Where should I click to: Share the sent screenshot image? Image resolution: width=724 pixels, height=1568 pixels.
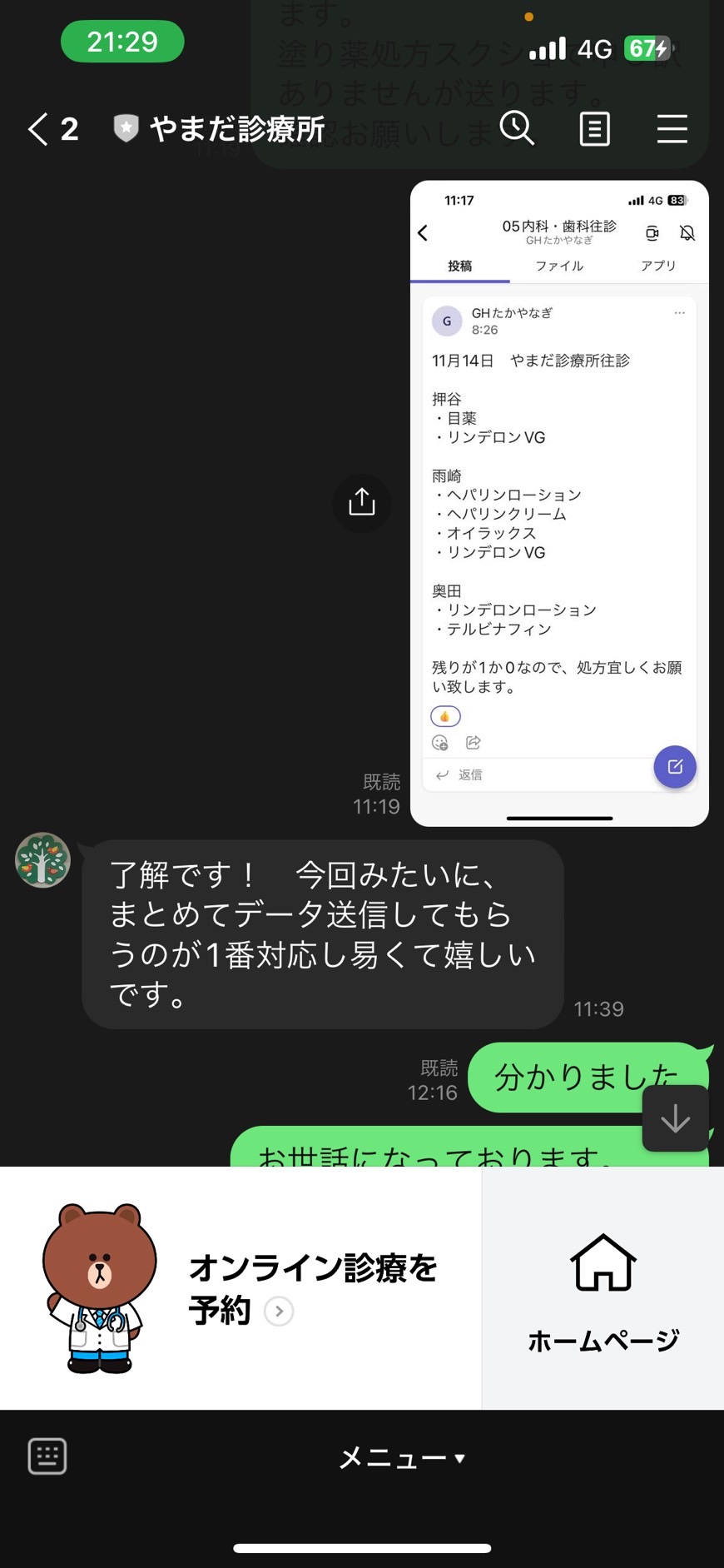click(361, 502)
